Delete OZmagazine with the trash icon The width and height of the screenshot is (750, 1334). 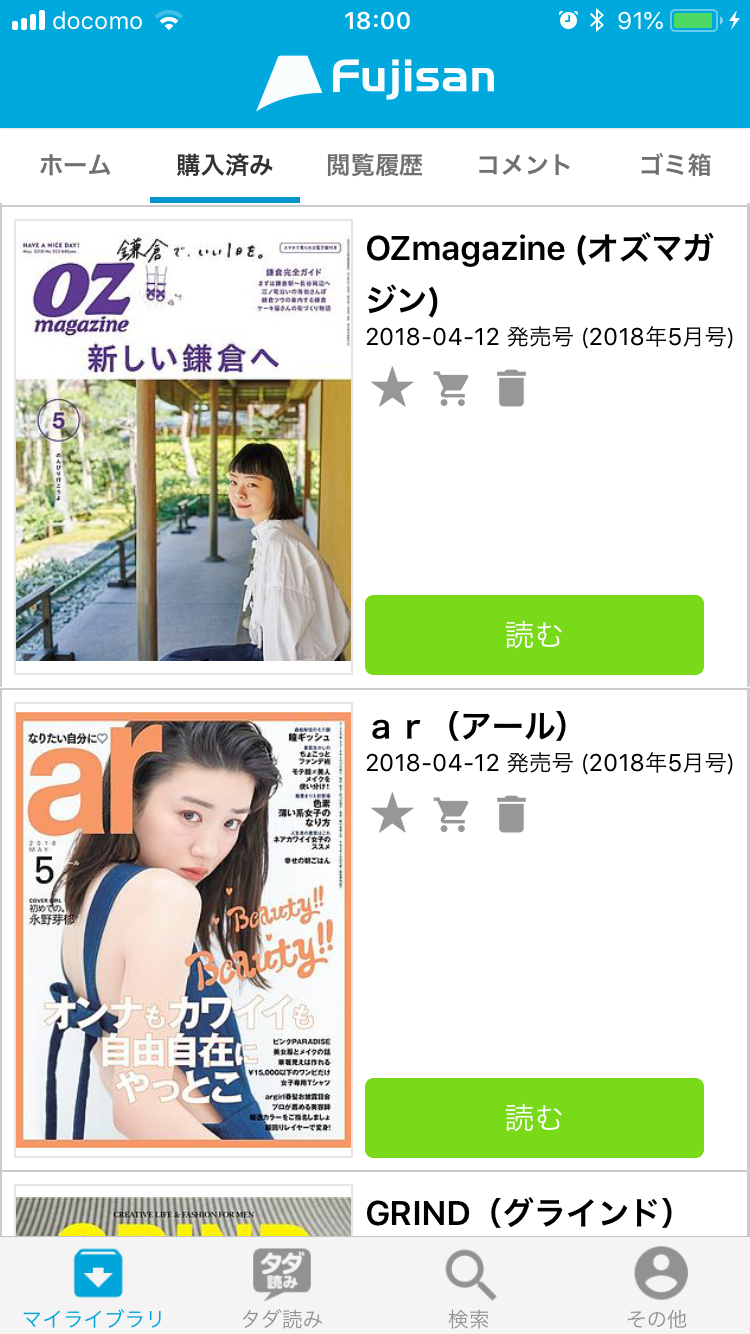pyautogui.click(x=511, y=388)
